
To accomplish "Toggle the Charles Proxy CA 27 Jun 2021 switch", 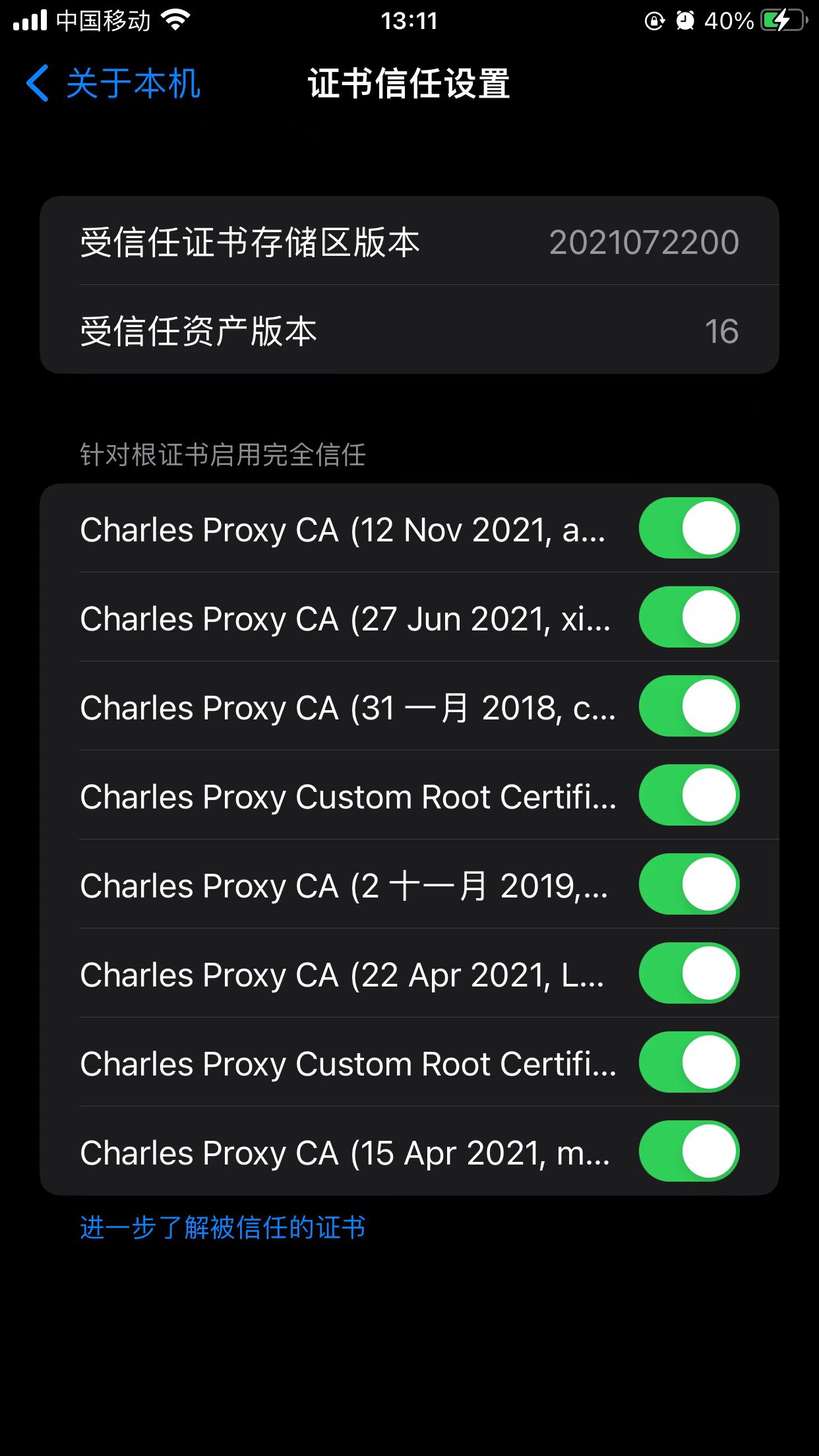I will [x=688, y=617].
